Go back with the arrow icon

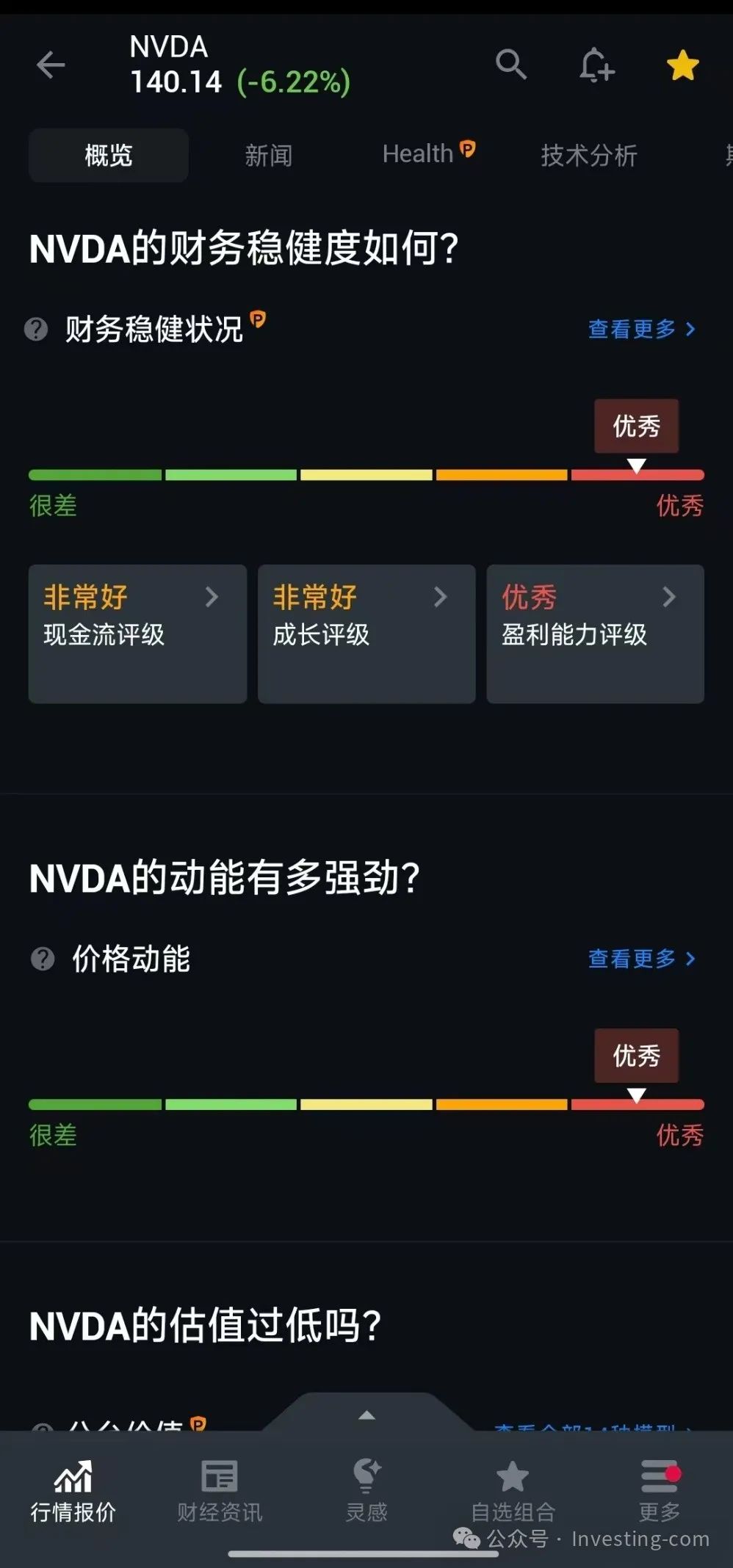51,65
